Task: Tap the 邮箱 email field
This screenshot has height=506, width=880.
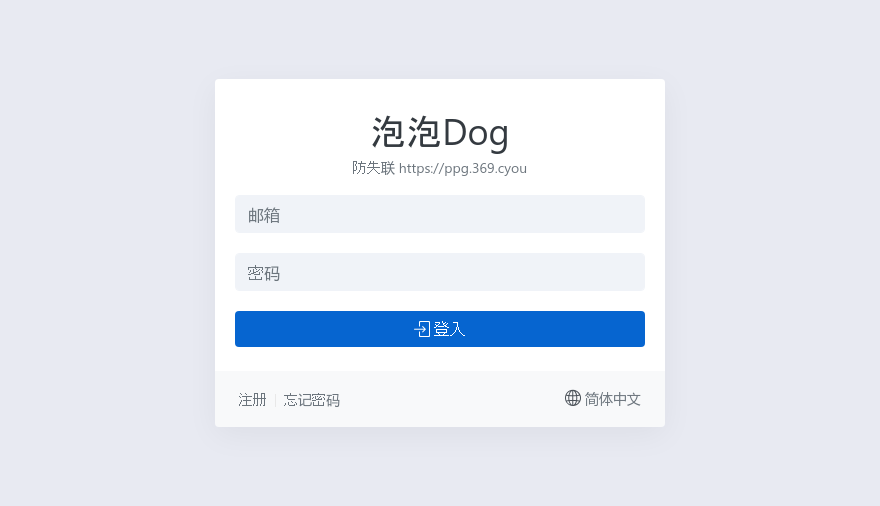Action: (x=440, y=214)
